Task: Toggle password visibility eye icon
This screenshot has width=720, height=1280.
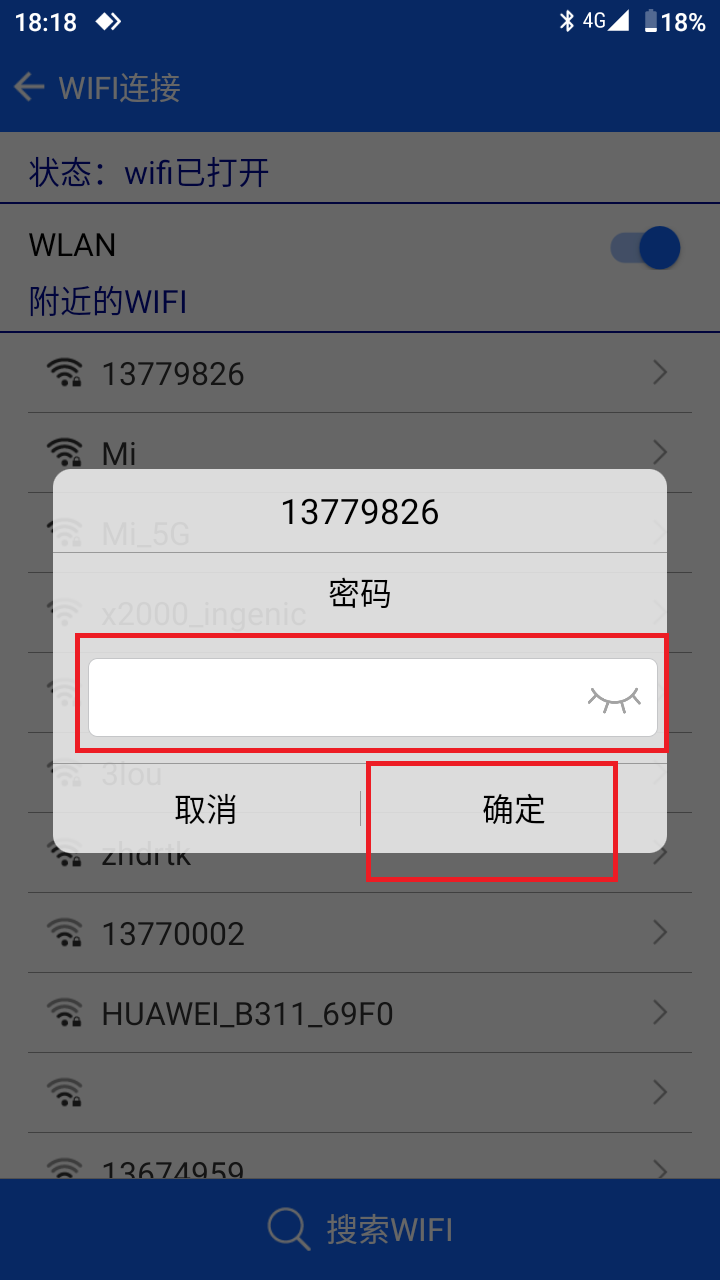Action: (613, 699)
